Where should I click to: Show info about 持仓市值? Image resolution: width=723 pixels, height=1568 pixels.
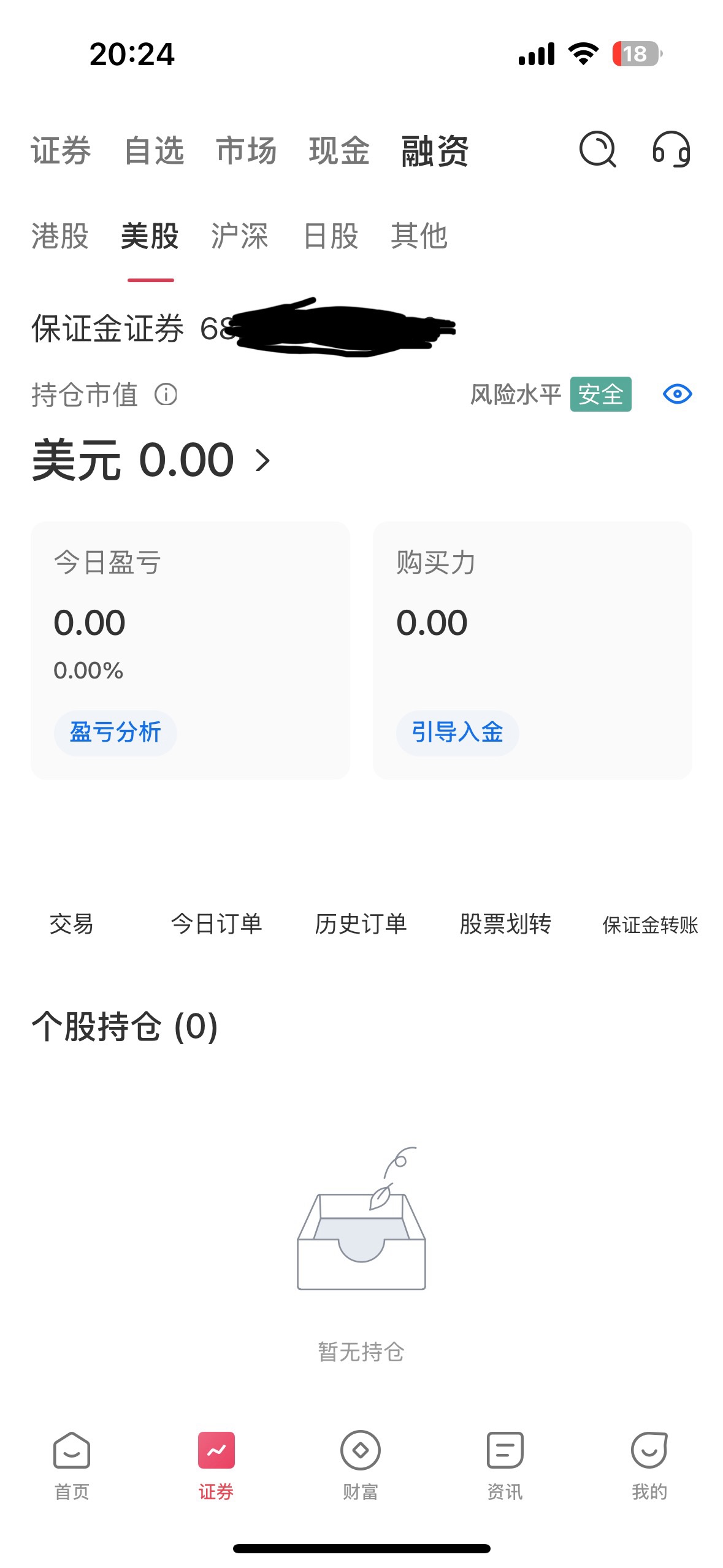(x=166, y=394)
